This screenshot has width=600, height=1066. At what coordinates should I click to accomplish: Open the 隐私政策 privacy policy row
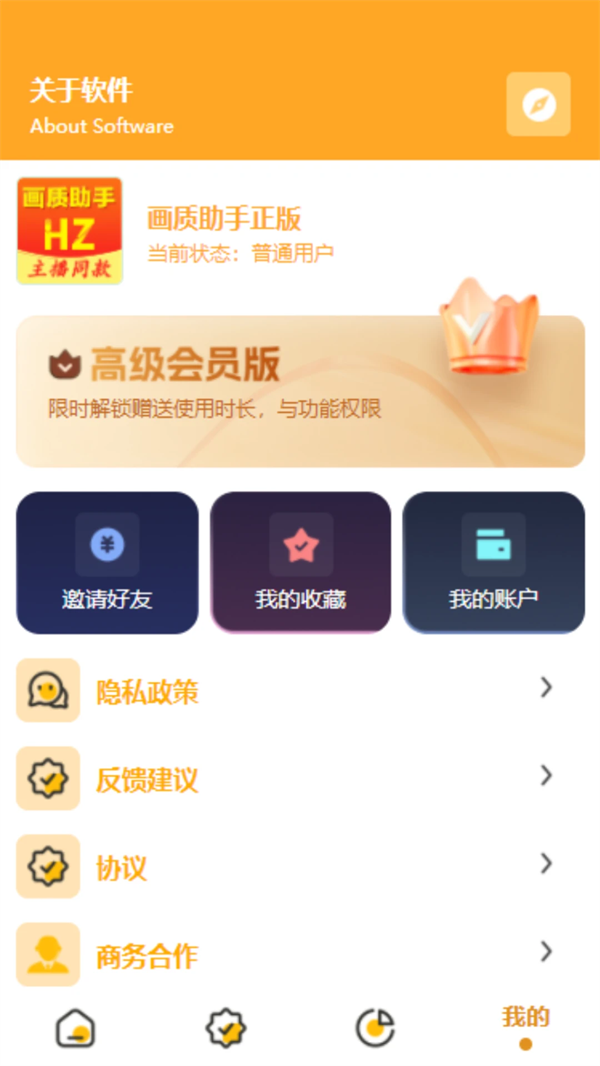300,690
